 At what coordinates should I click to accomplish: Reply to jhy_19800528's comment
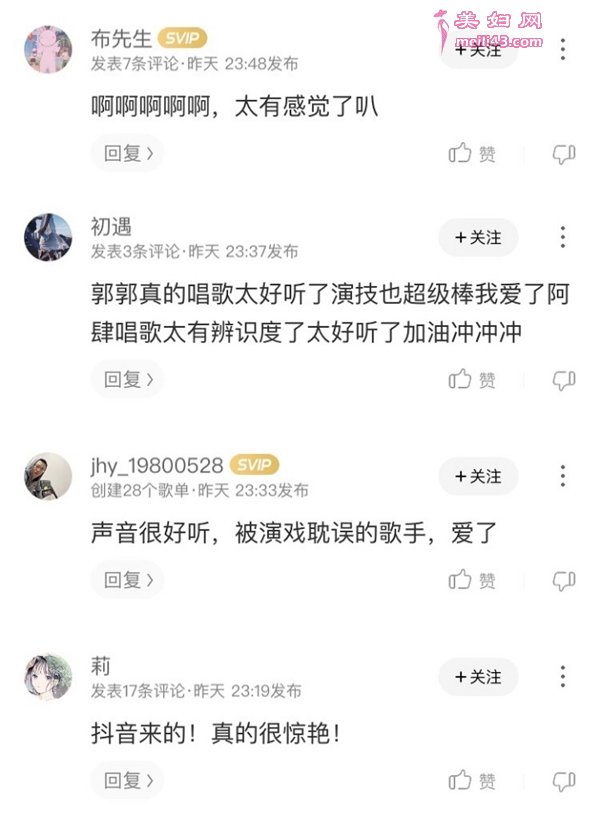[x=127, y=579]
